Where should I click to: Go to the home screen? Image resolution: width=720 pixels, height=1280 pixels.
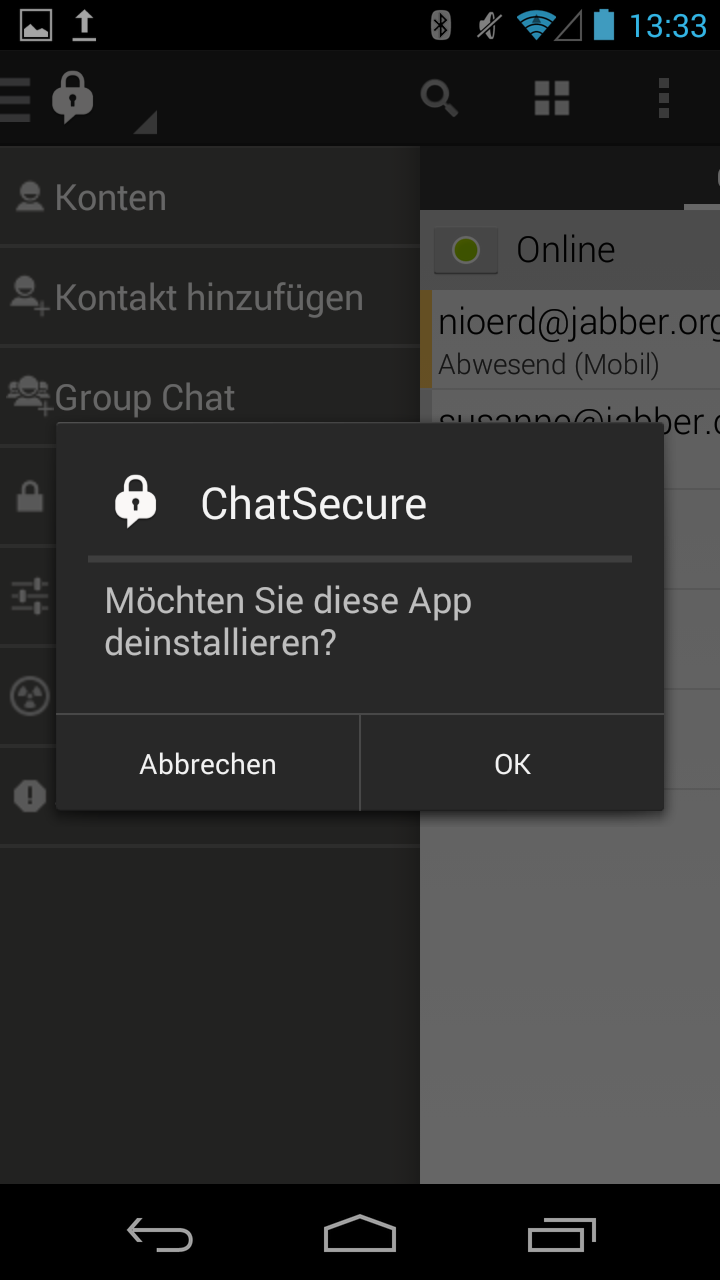pos(360,1235)
